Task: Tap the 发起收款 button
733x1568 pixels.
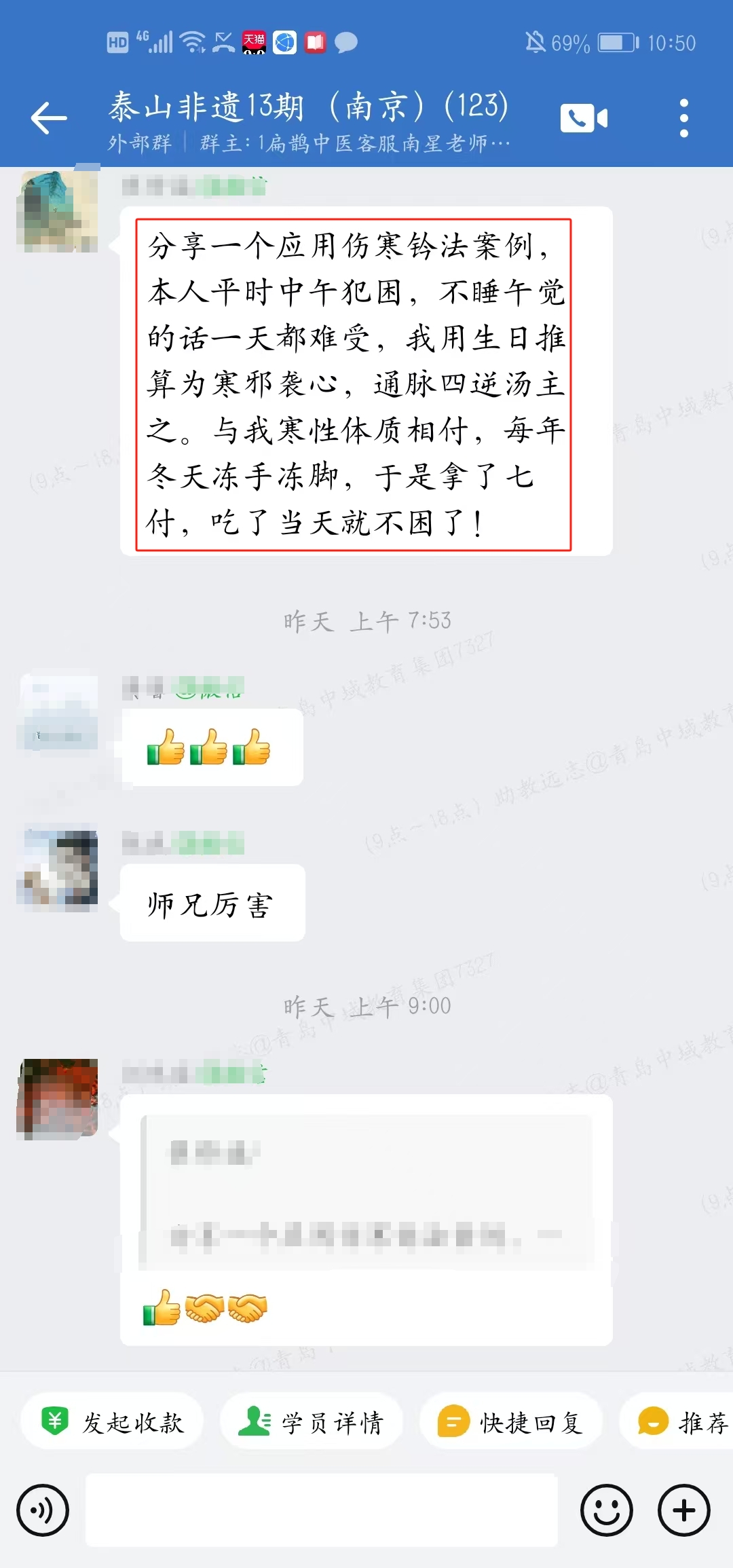Action: point(113,1422)
